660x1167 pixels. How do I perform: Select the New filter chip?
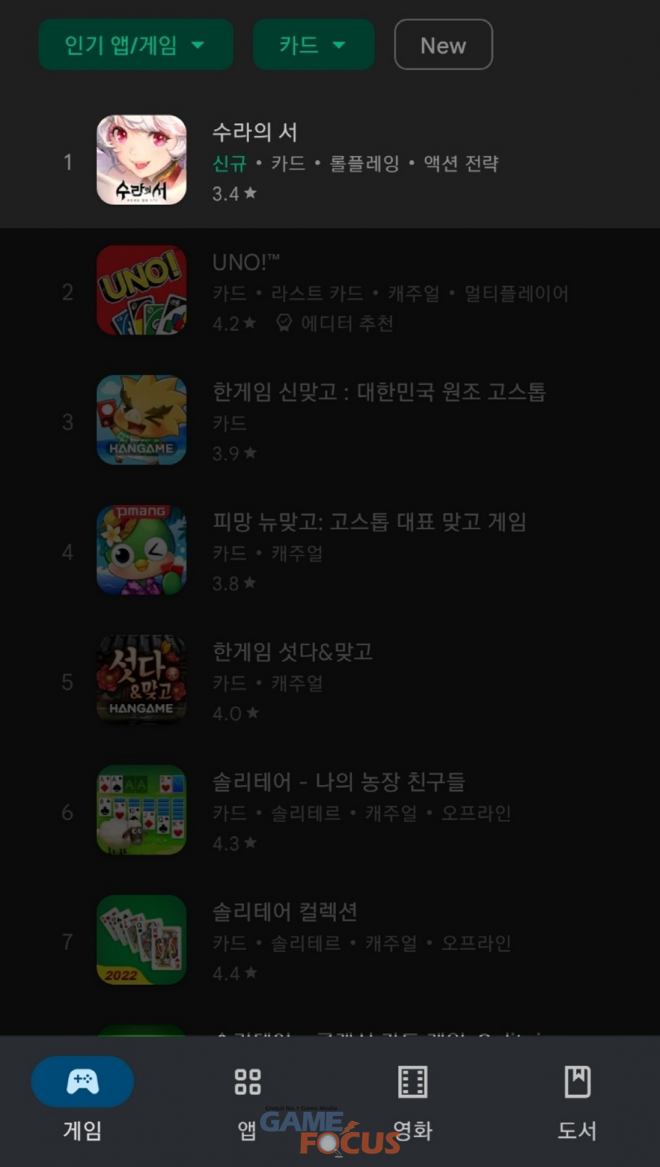(443, 45)
